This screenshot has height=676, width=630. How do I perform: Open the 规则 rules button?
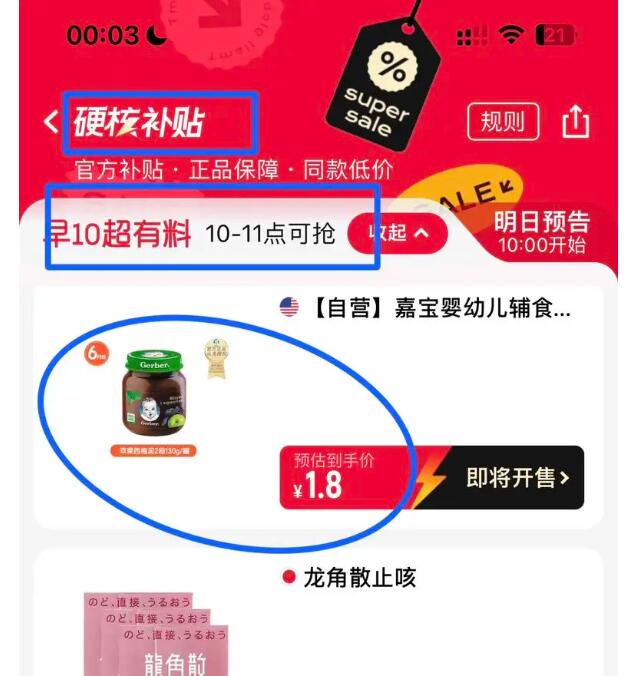[x=502, y=123]
